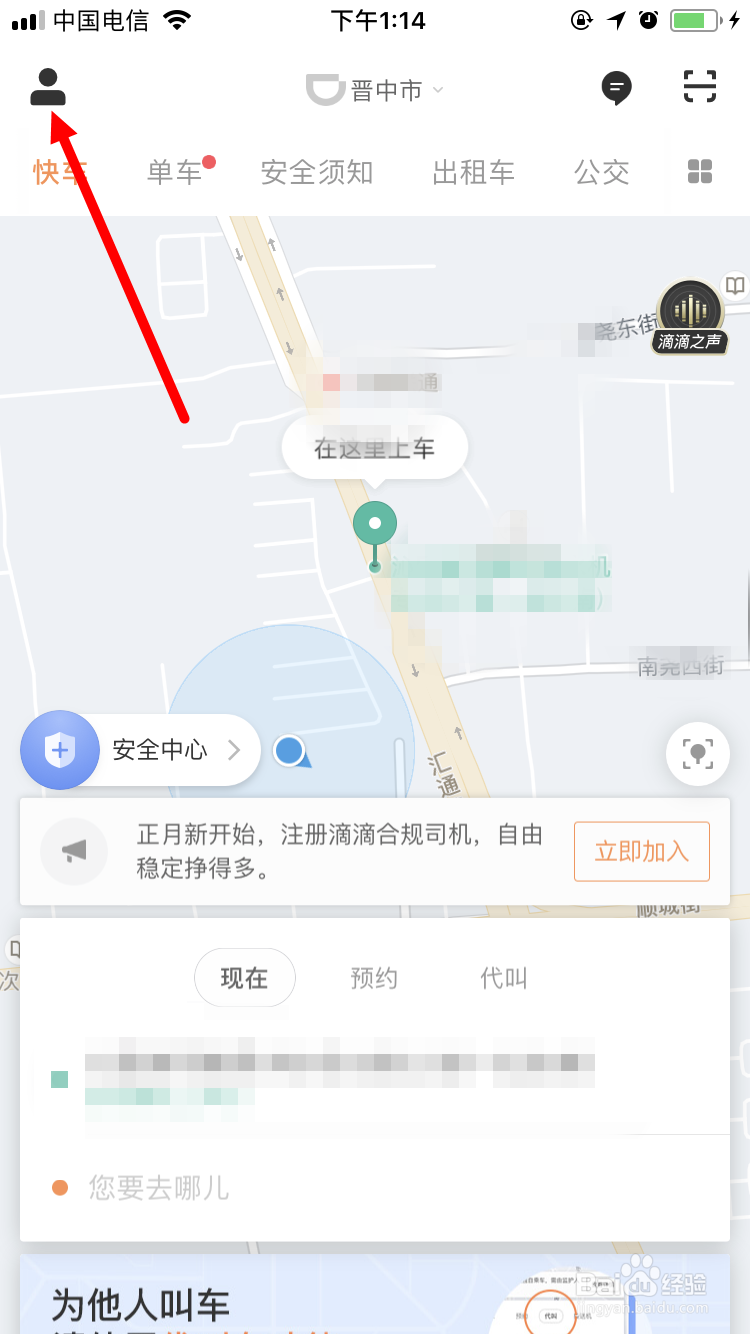Open the messages bubble icon
Image resolution: width=750 pixels, height=1334 pixels.
(616, 88)
